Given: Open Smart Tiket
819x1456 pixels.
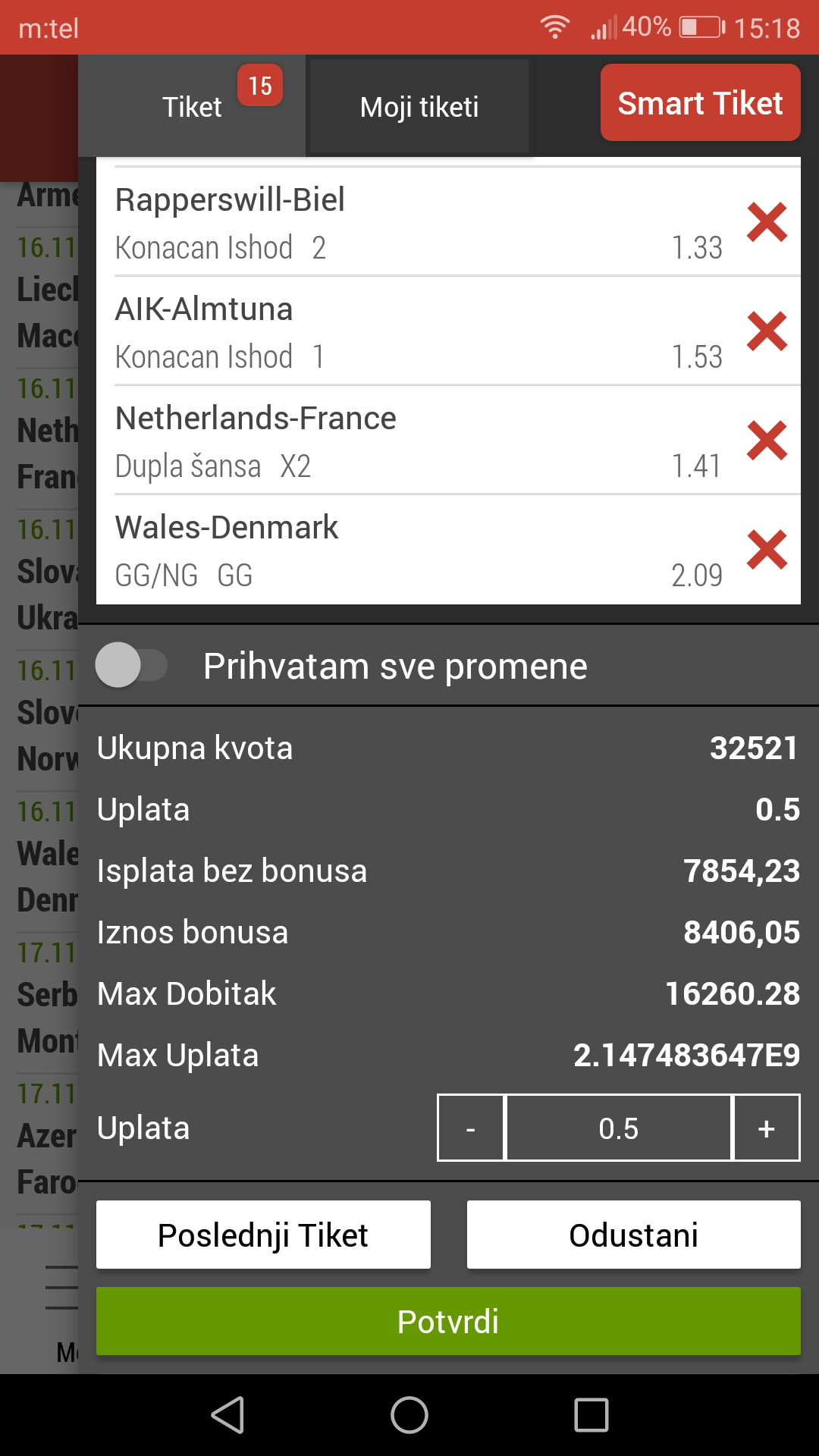Looking at the screenshot, I should [x=700, y=102].
